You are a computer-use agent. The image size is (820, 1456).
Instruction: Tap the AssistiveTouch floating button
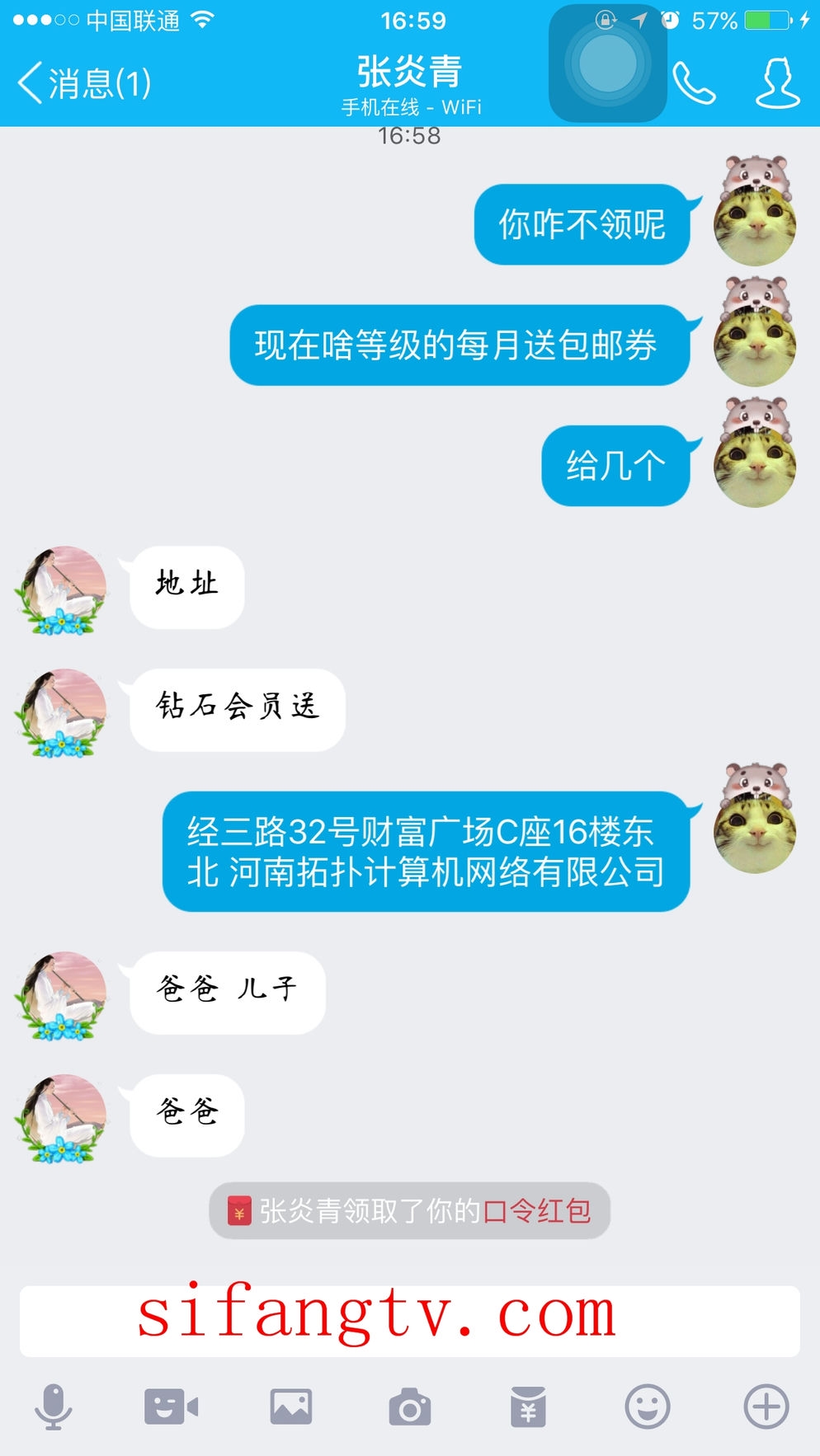[x=608, y=63]
